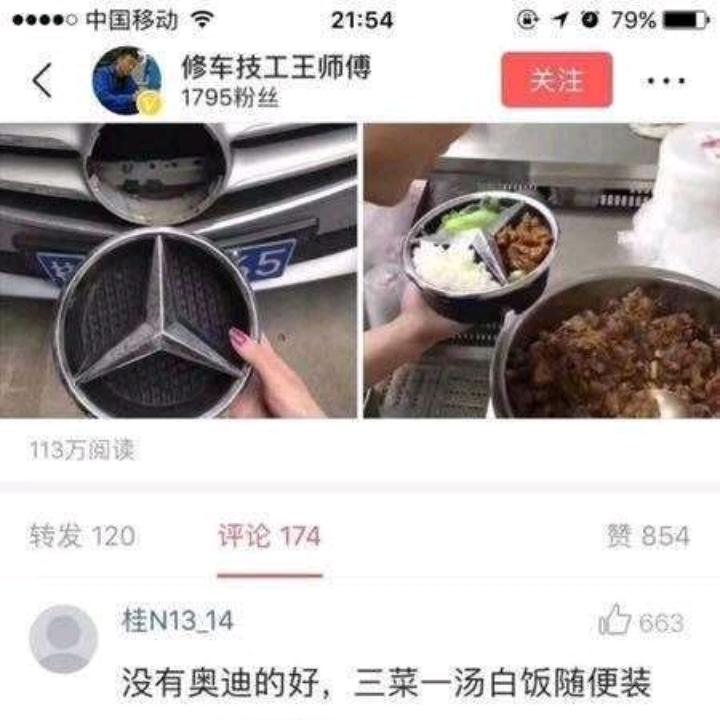The image size is (720, 720).
Task: Open 修车技工王师傅's profile avatar
Action: tap(126, 81)
